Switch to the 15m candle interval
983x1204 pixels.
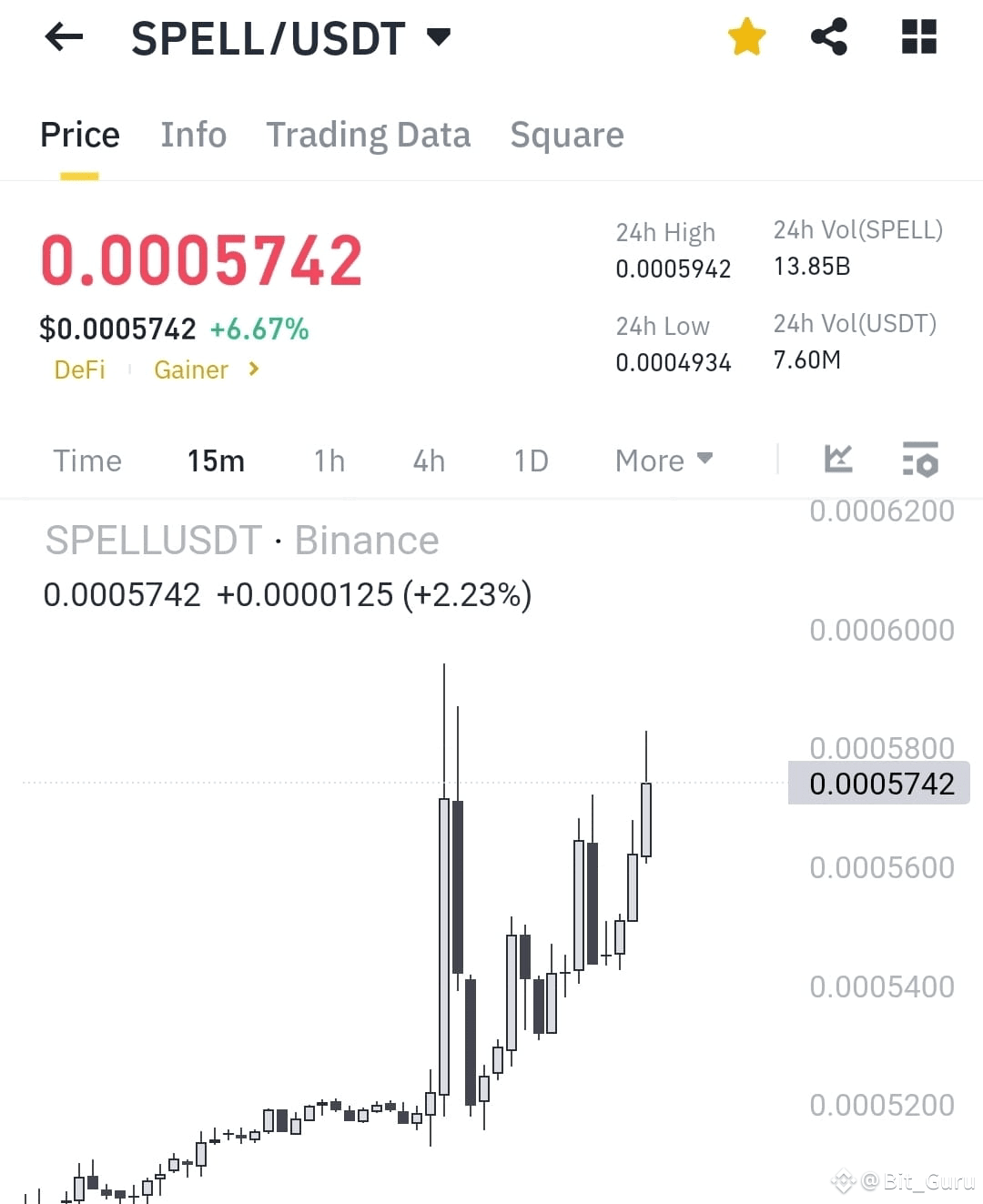(216, 460)
